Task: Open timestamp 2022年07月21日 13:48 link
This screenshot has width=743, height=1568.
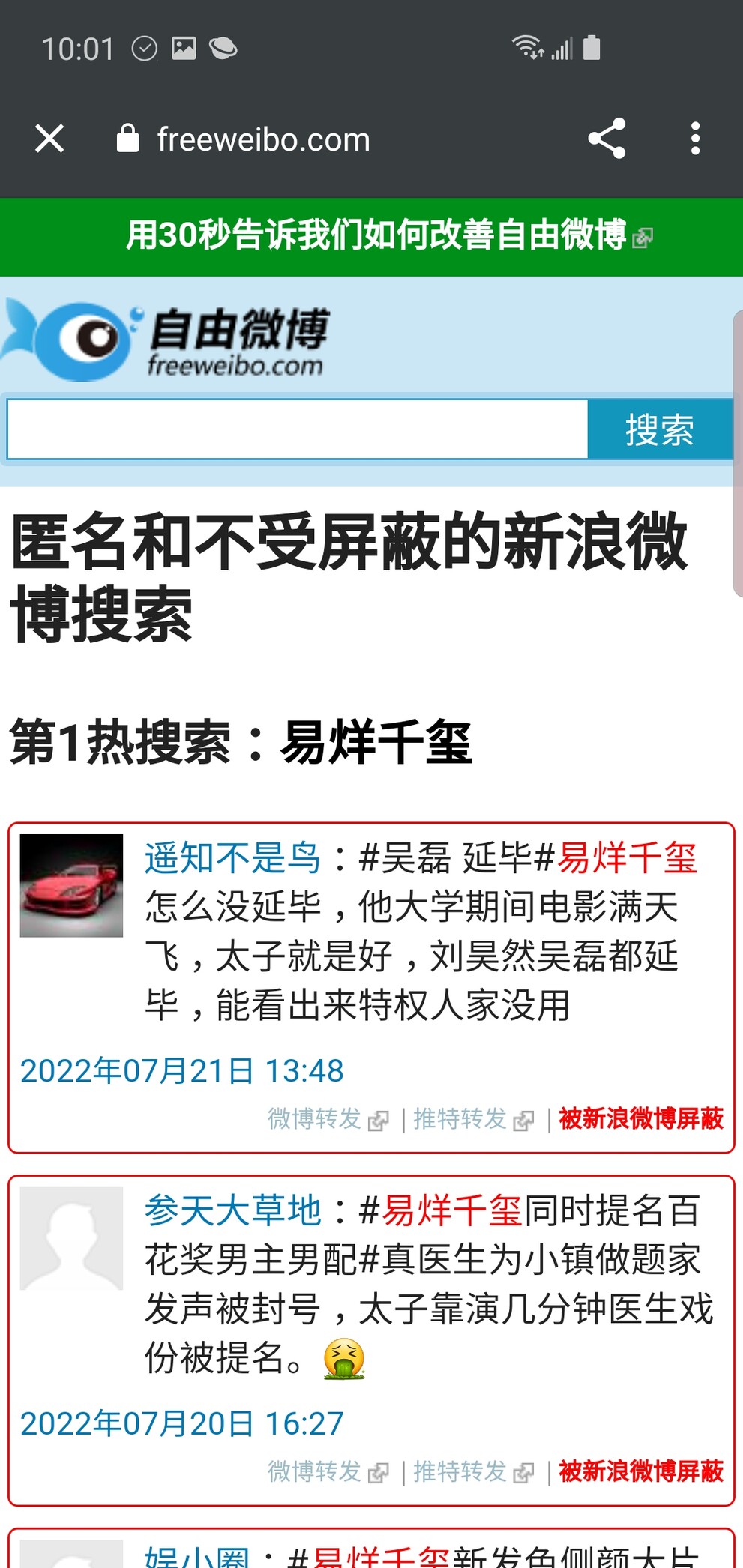Action: (x=181, y=1070)
